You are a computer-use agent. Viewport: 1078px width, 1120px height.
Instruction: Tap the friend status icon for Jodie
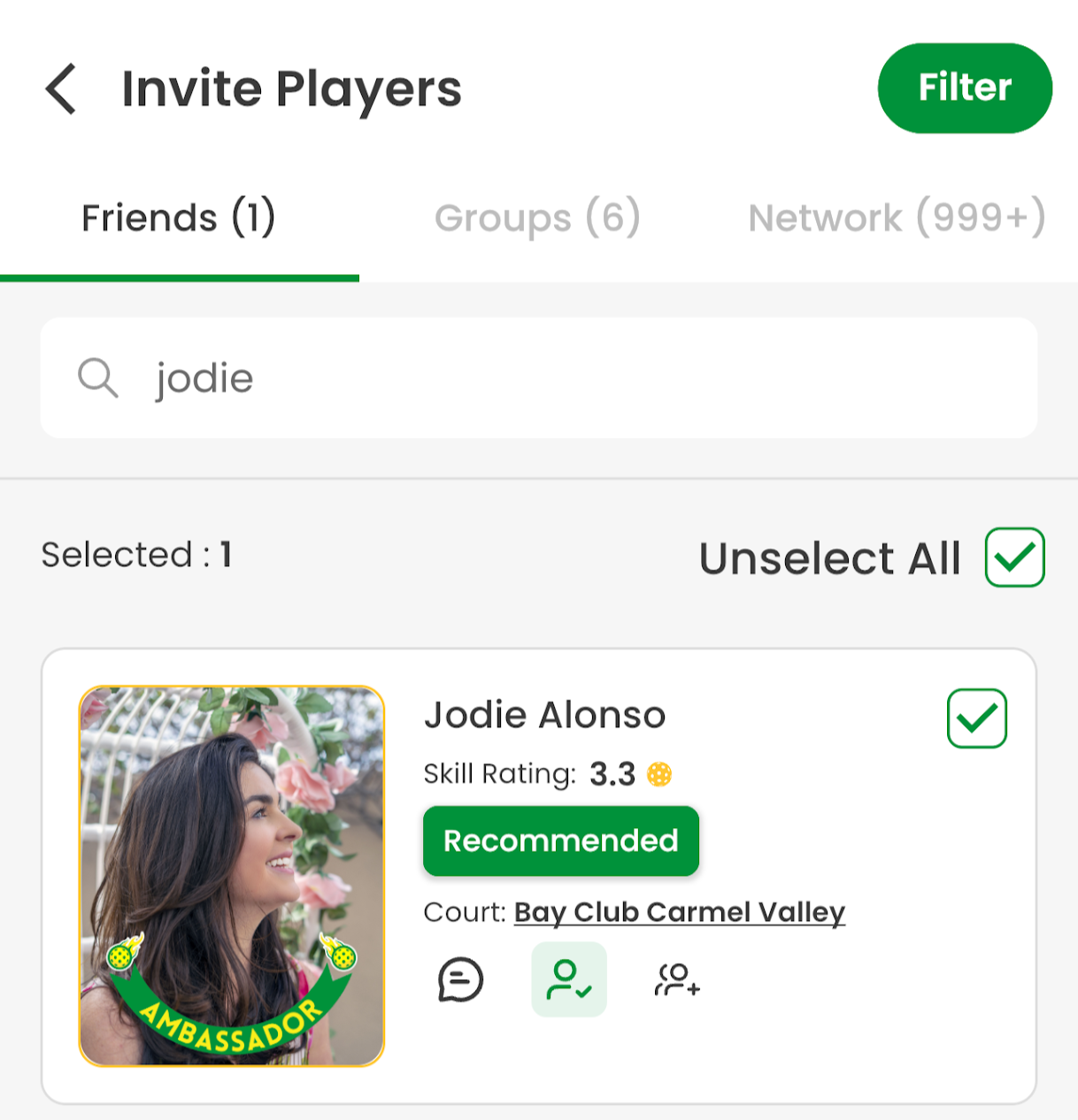click(x=568, y=979)
